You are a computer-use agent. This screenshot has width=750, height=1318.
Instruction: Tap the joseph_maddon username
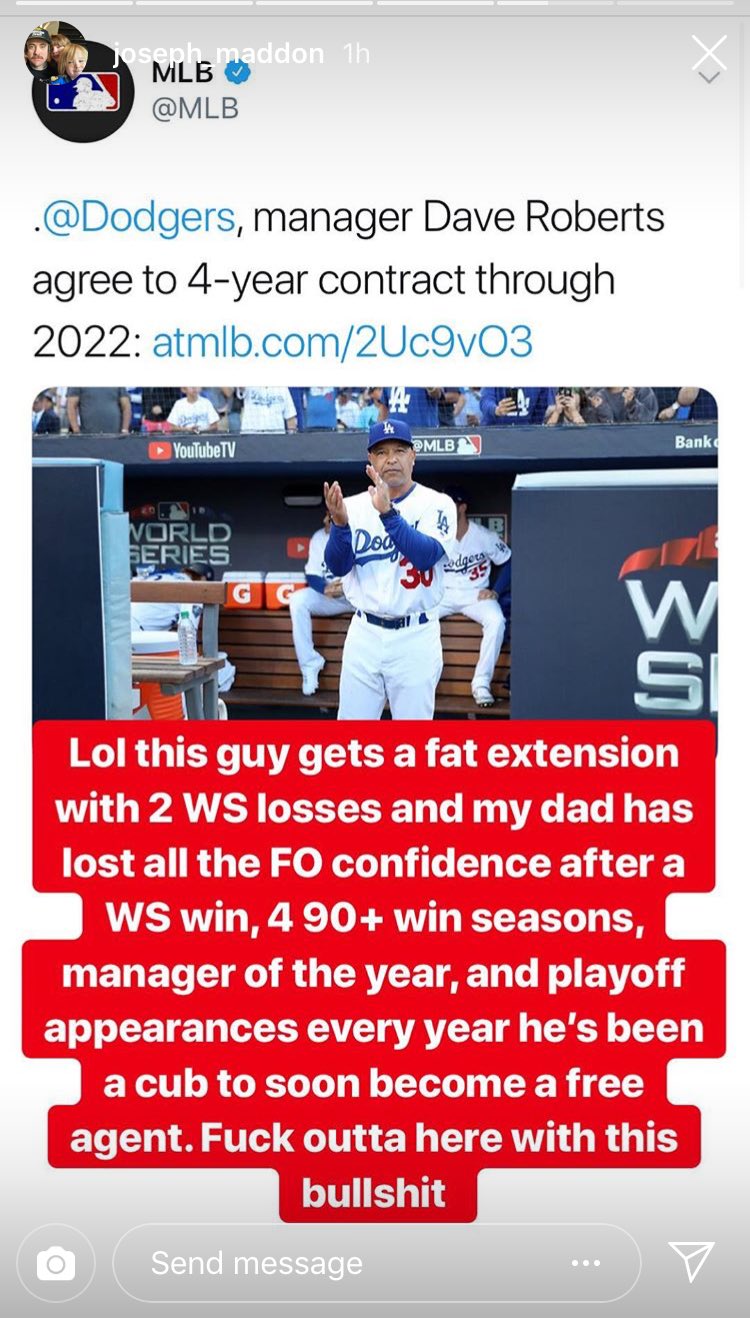click(x=218, y=53)
